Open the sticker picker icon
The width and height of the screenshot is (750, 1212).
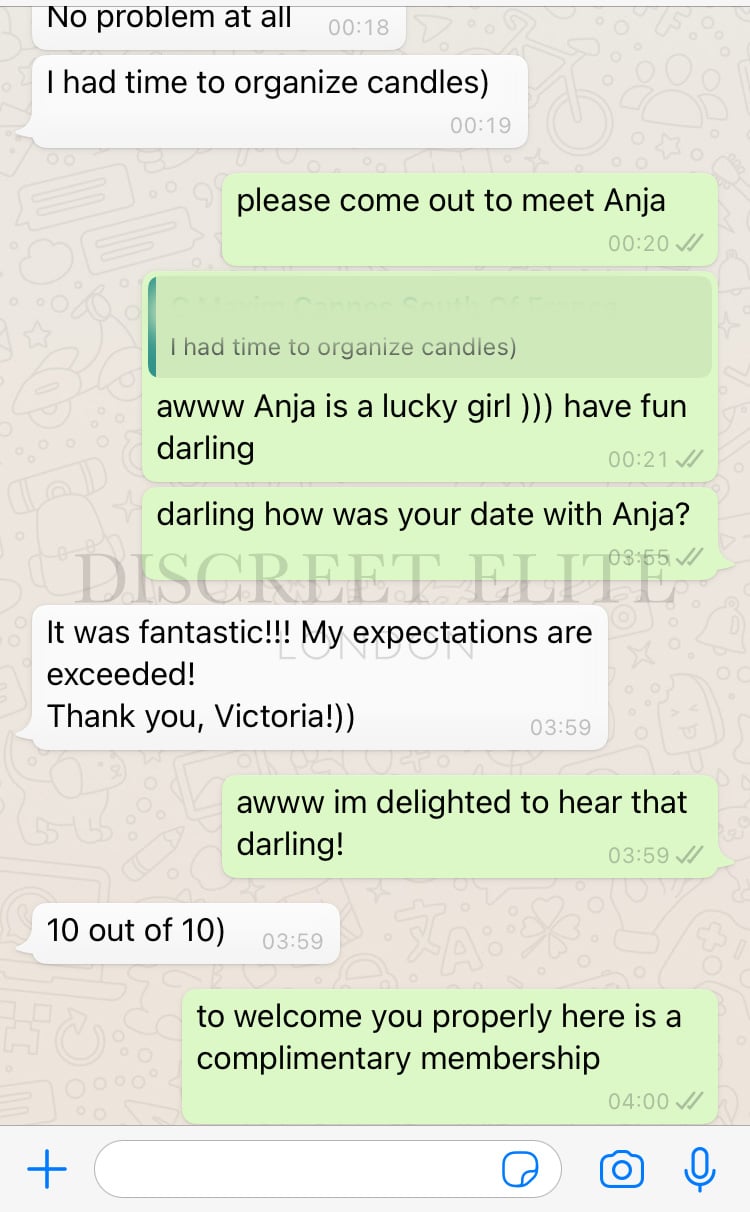(520, 1169)
